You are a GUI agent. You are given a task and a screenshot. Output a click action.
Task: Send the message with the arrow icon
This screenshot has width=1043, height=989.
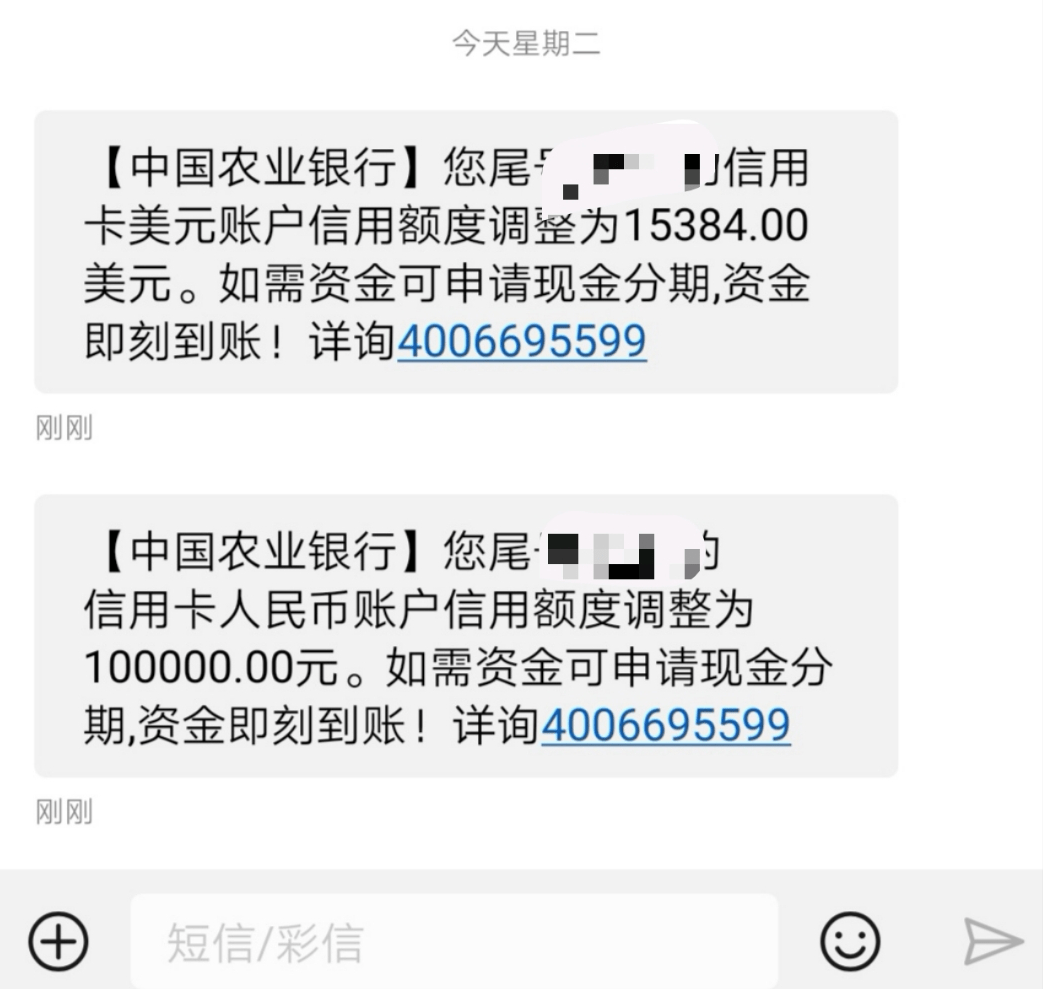pos(992,942)
